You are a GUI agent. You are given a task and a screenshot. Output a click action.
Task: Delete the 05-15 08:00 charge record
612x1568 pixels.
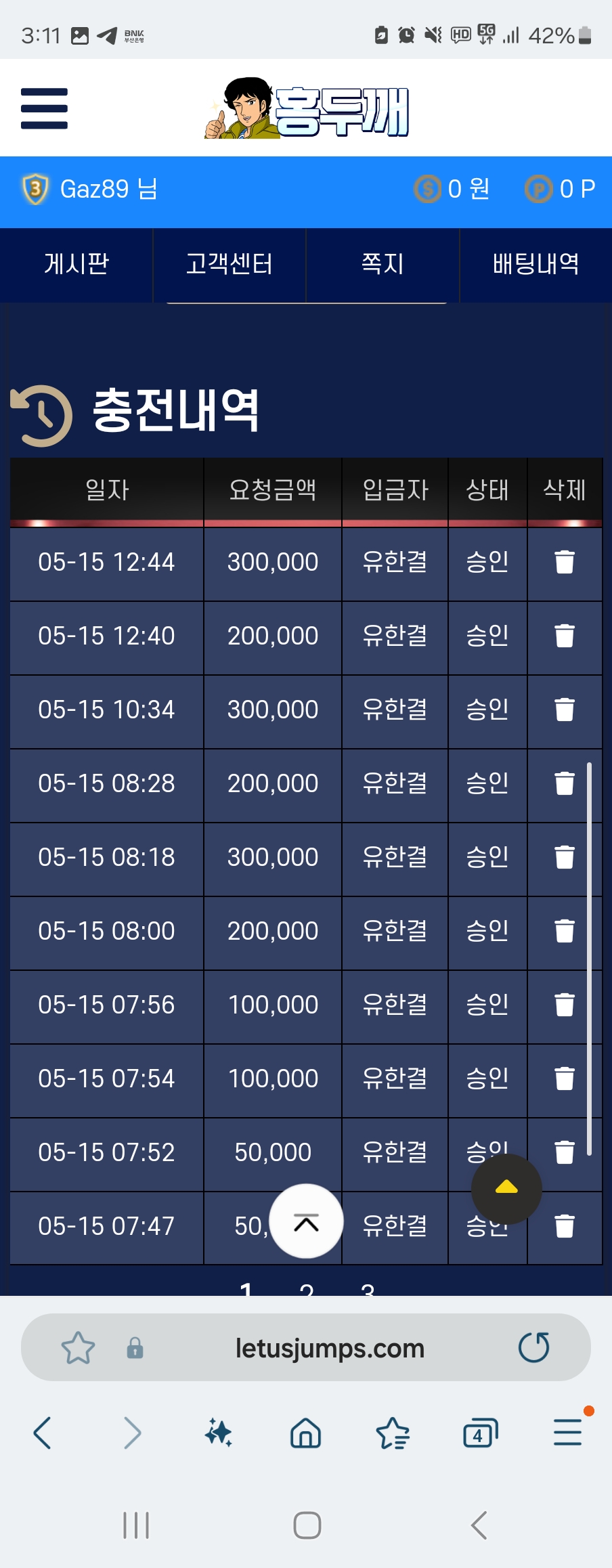click(x=564, y=931)
